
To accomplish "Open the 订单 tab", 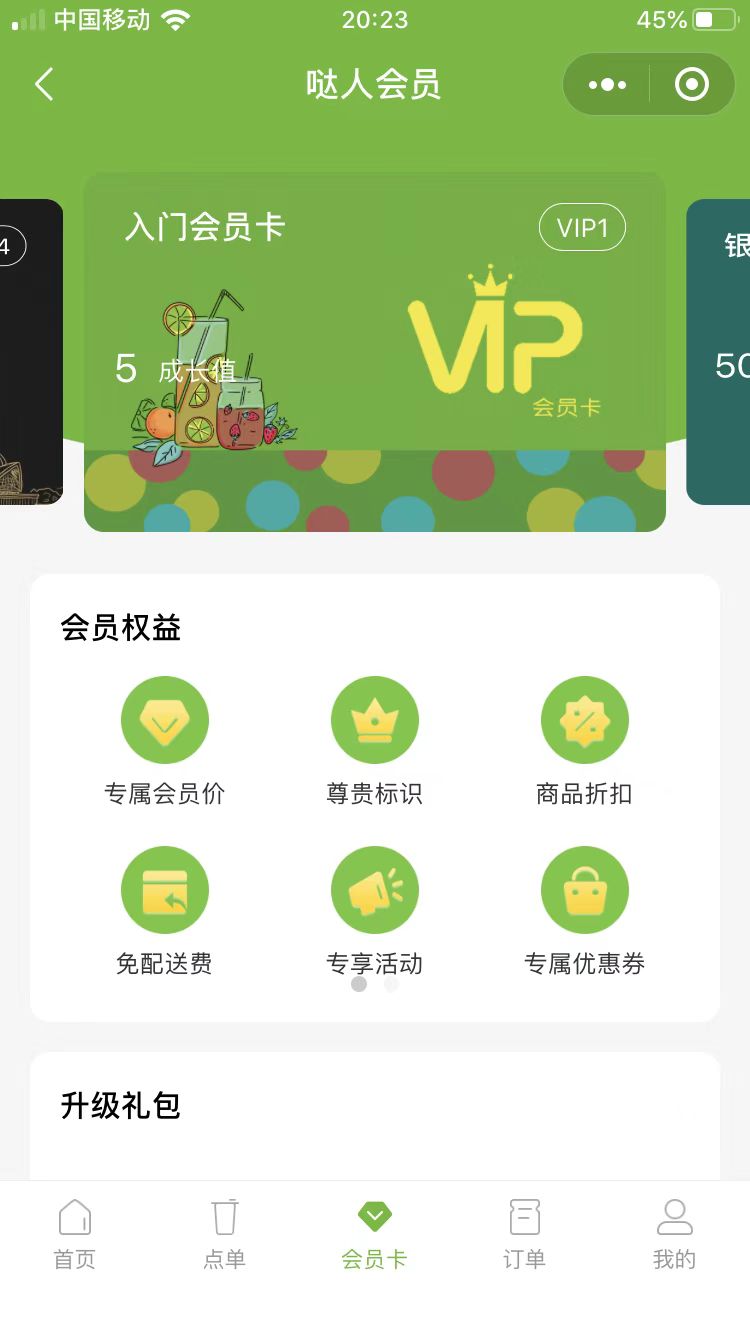I will pyautogui.click(x=525, y=1234).
